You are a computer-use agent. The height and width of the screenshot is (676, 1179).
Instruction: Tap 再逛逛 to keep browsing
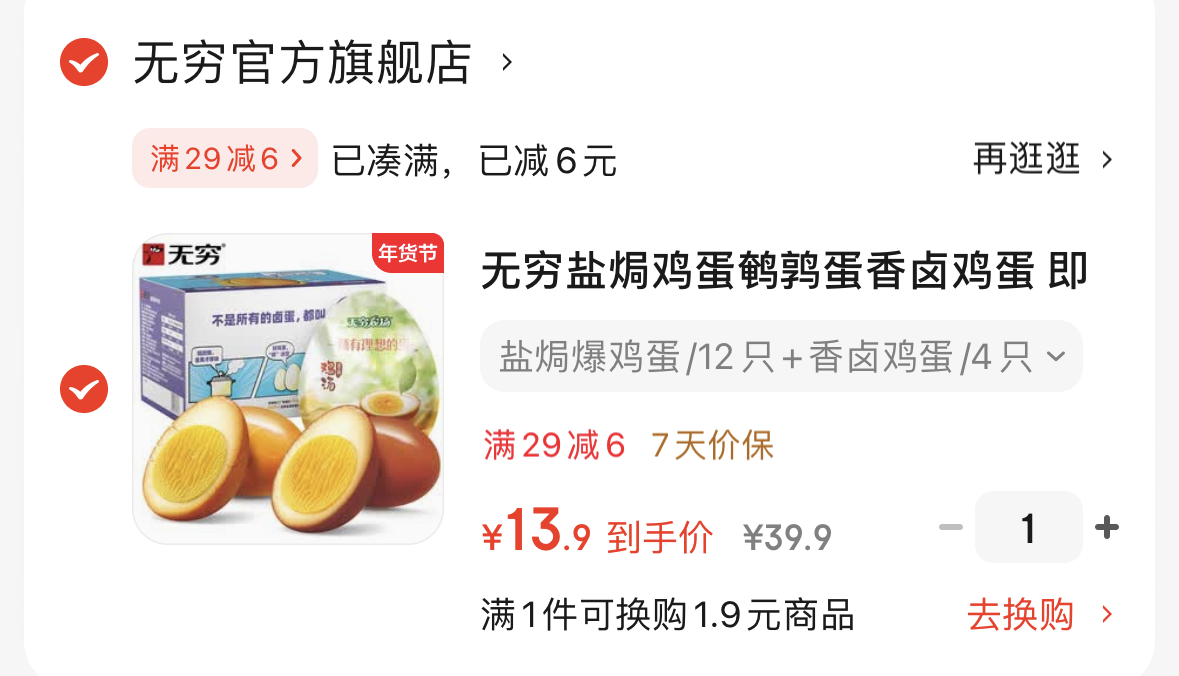click(1041, 159)
